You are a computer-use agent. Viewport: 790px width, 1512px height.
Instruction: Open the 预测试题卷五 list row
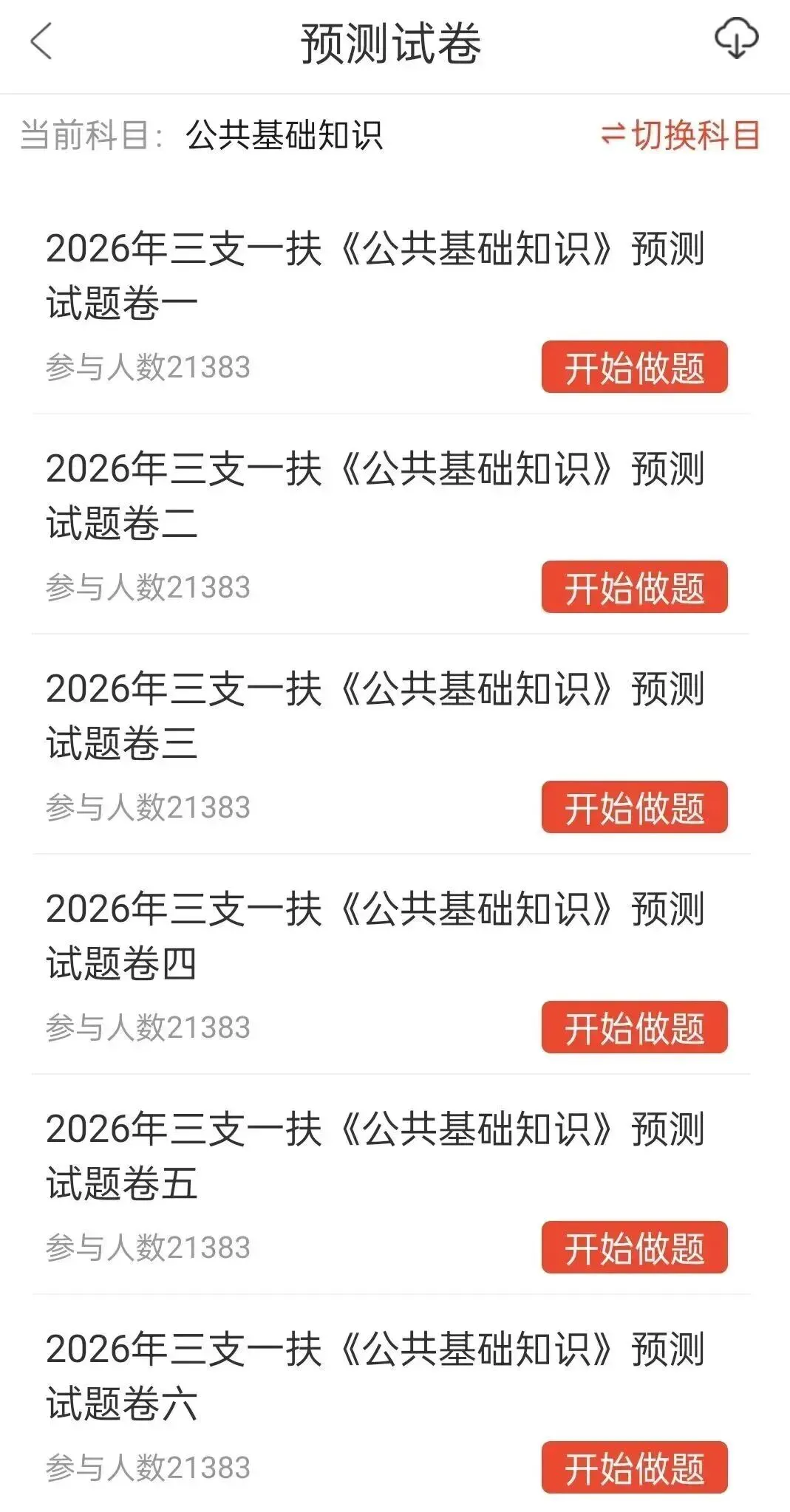pos(296,1155)
